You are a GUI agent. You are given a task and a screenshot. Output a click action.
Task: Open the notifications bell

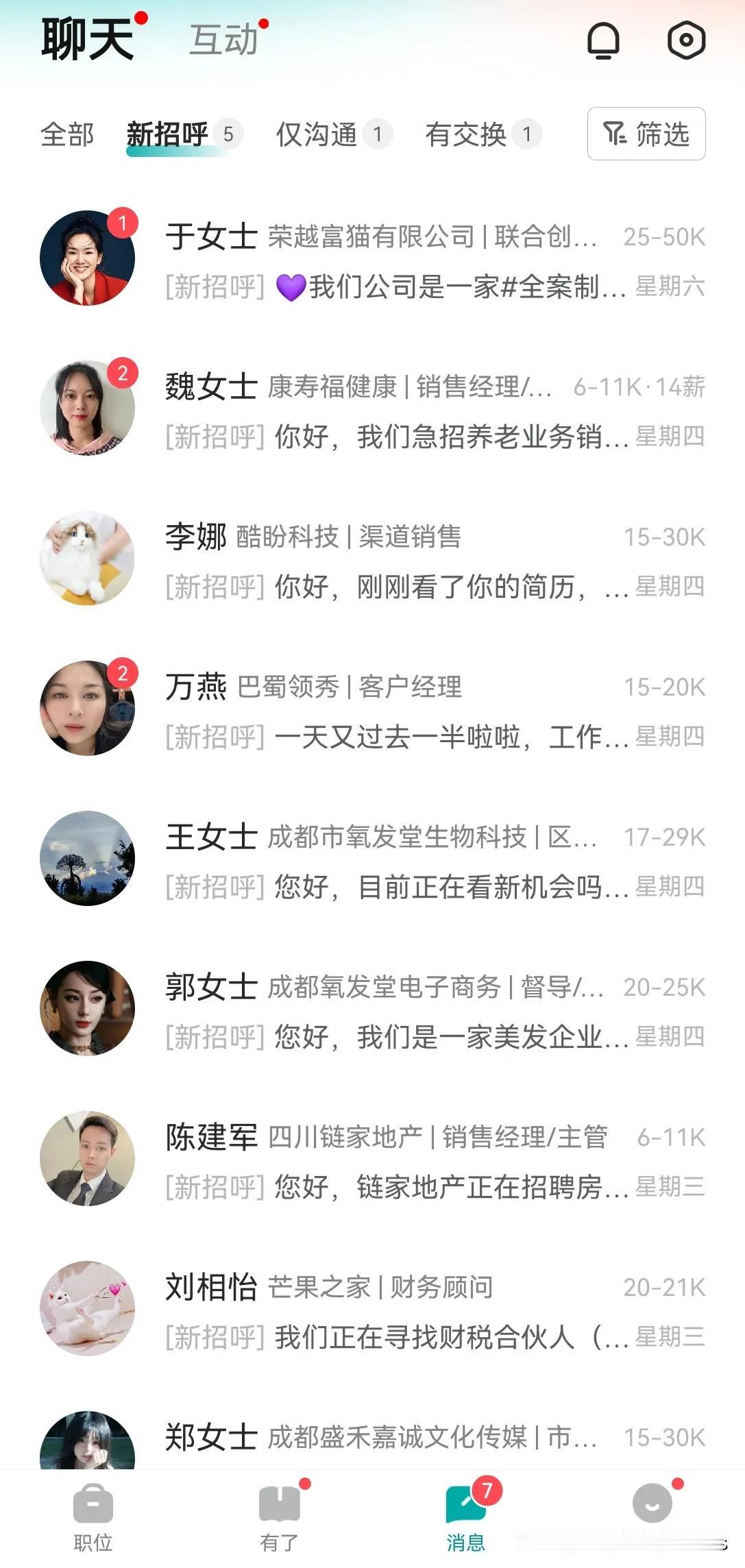pos(603,40)
